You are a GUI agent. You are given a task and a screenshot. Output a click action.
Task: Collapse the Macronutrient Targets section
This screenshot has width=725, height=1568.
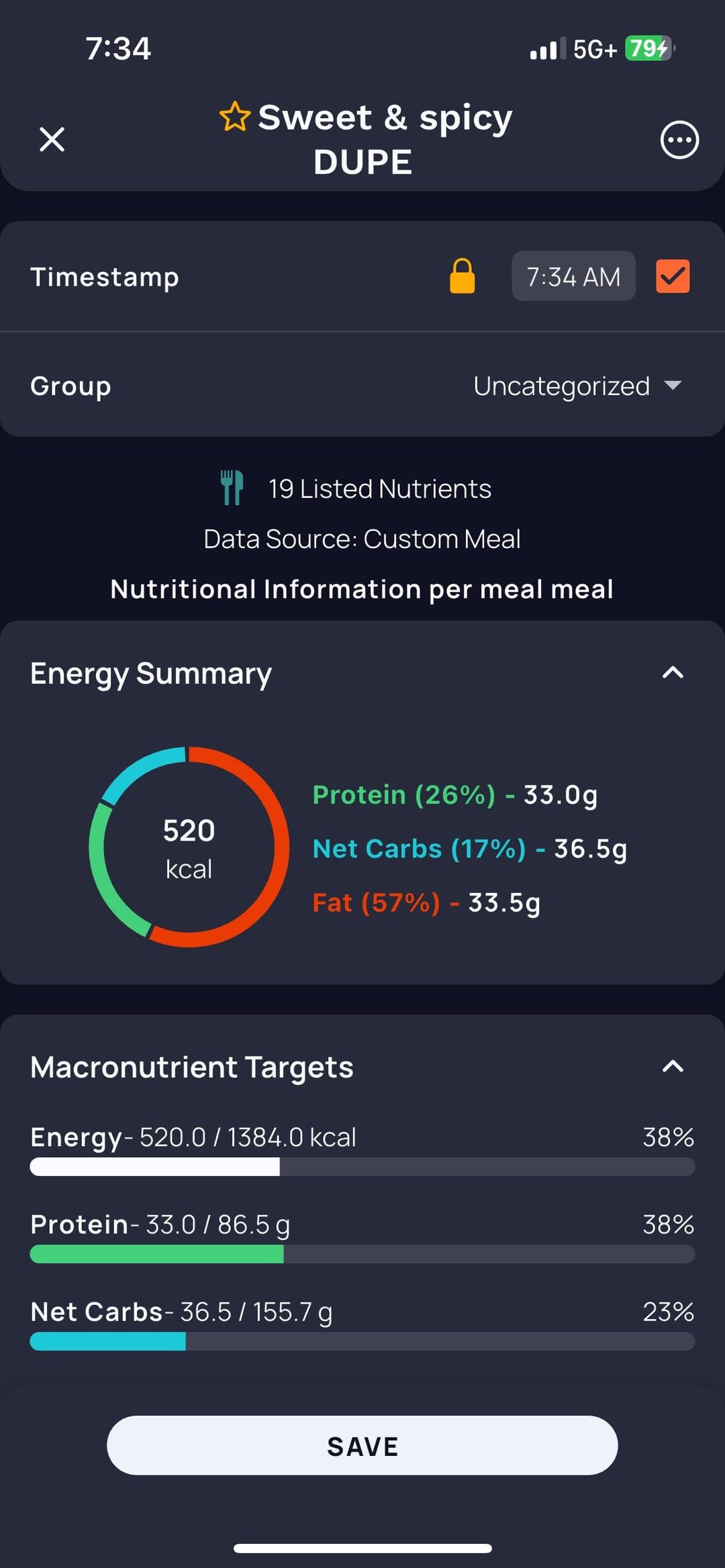[673, 1066]
